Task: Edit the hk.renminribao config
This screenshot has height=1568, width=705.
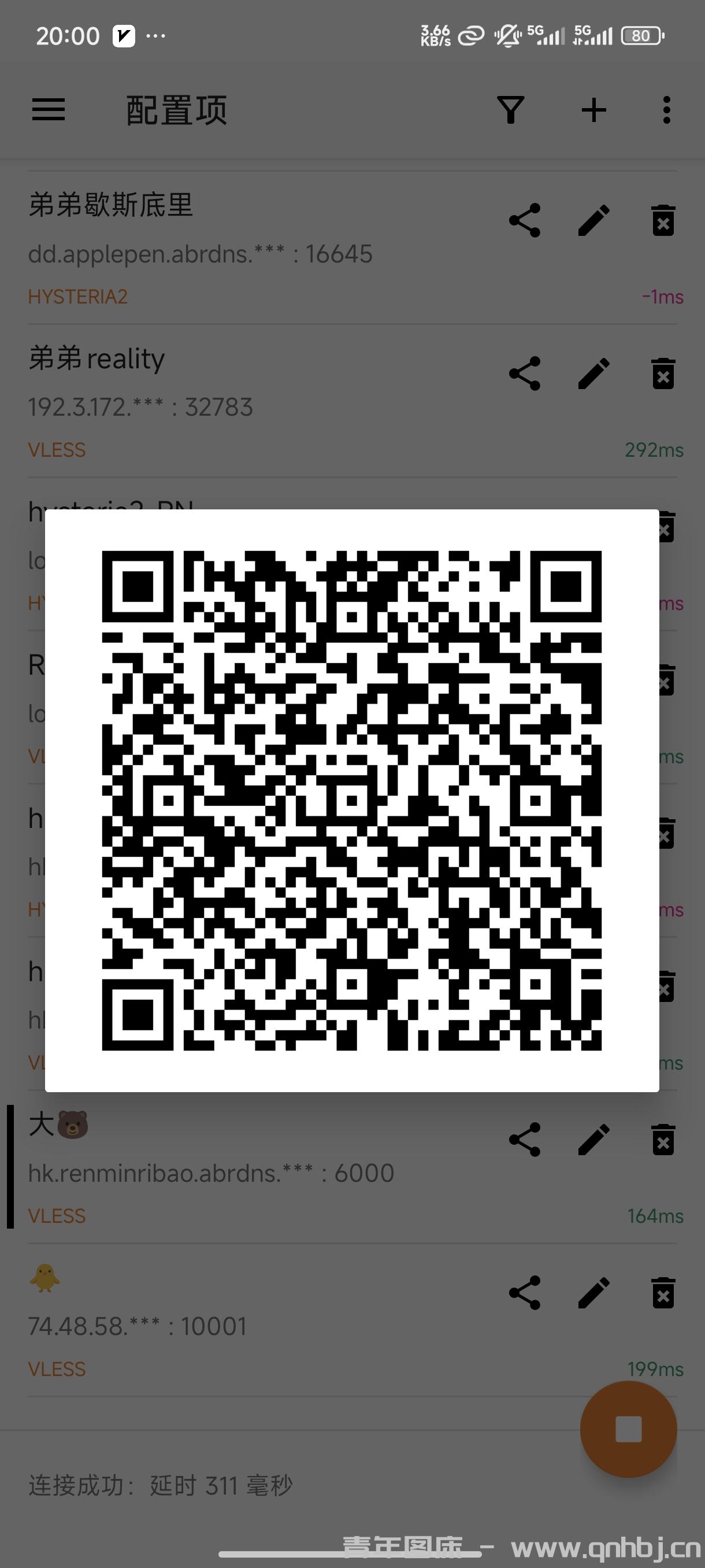Action: [593, 1140]
